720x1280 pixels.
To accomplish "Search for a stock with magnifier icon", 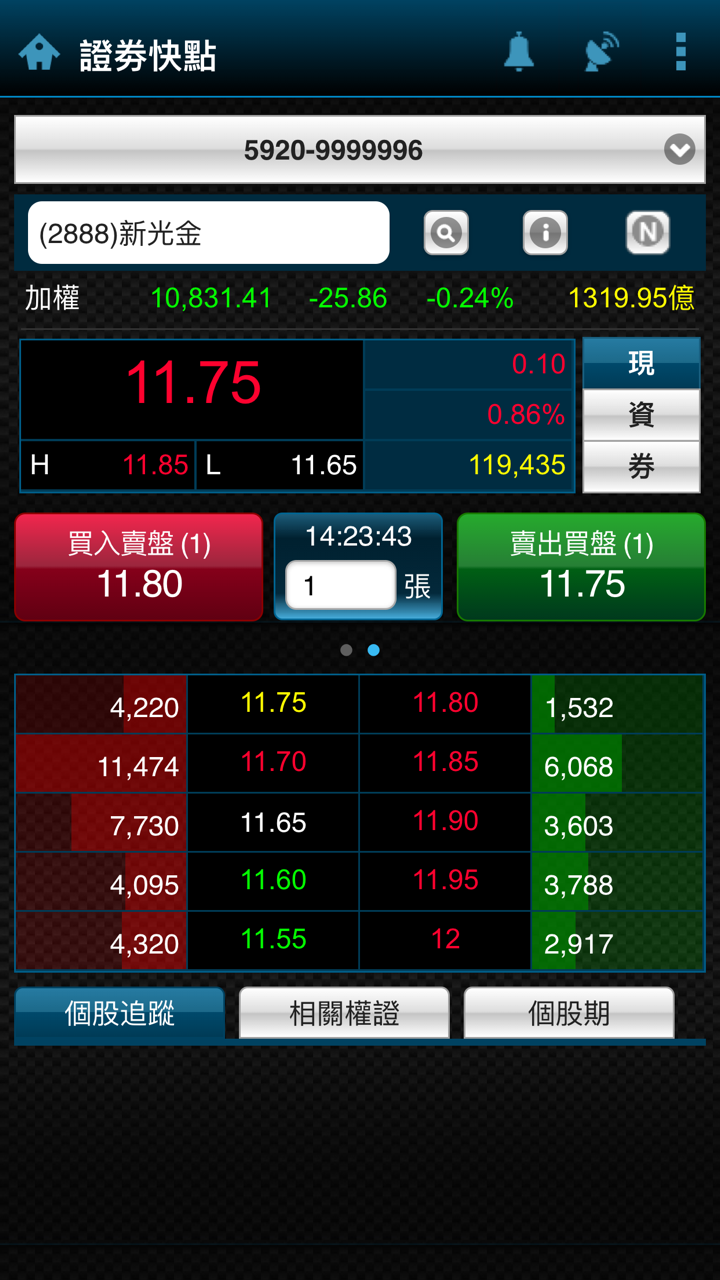I will pyautogui.click(x=446, y=233).
